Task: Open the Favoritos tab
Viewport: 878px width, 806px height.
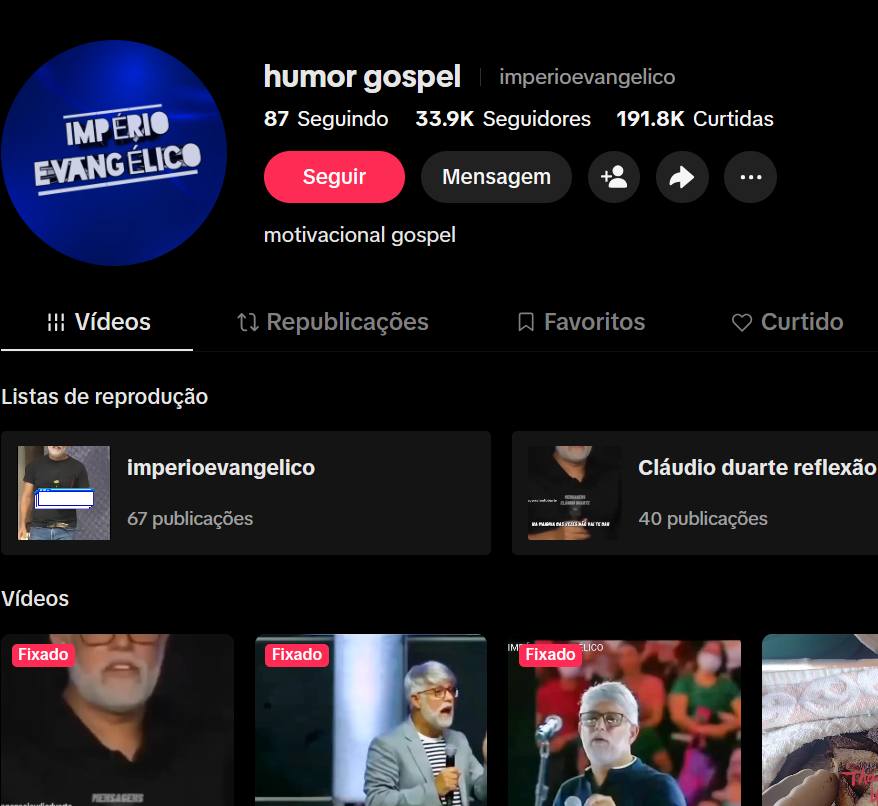Action: click(581, 322)
